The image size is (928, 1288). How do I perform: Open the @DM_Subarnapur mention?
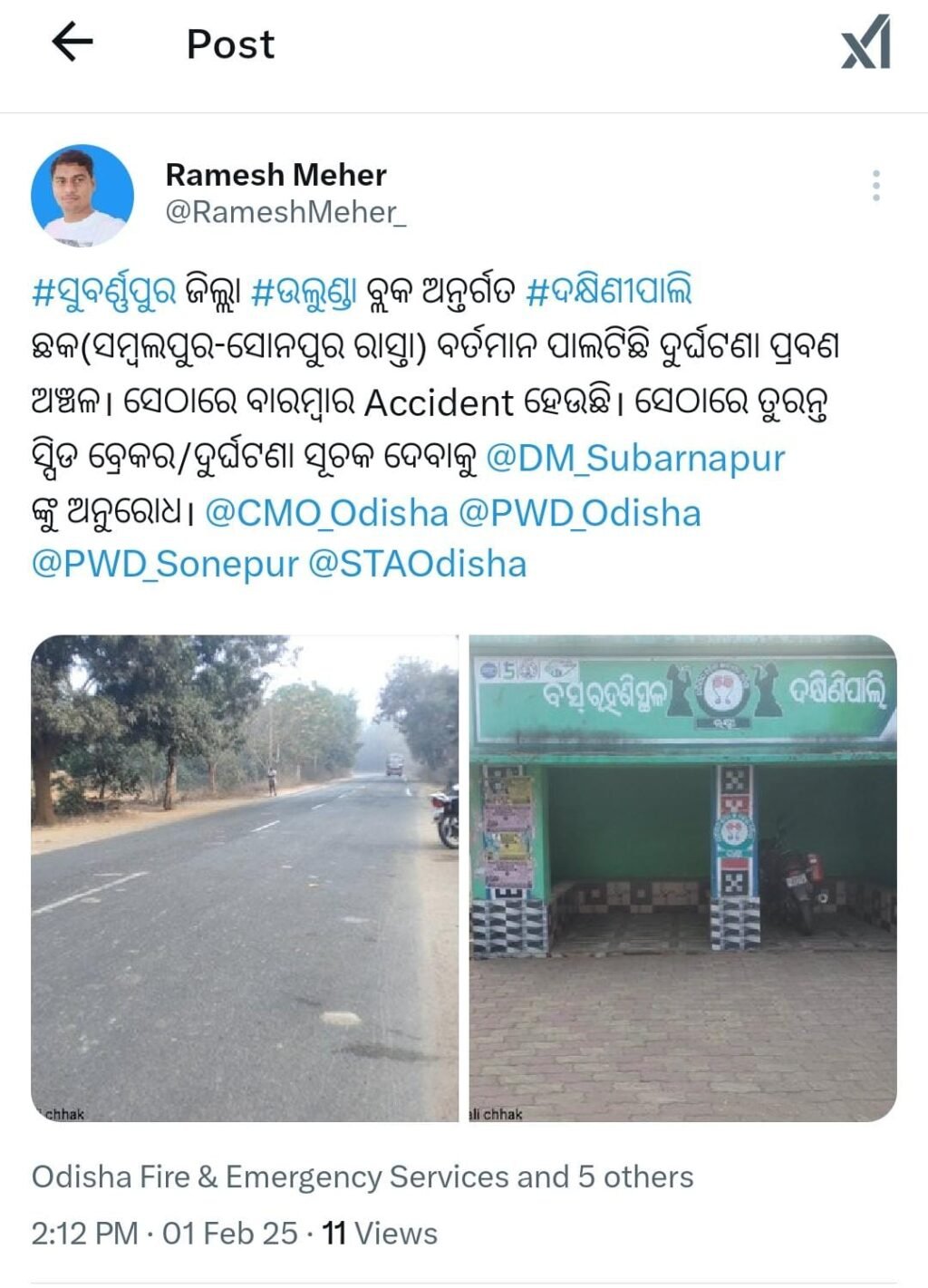[635, 458]
